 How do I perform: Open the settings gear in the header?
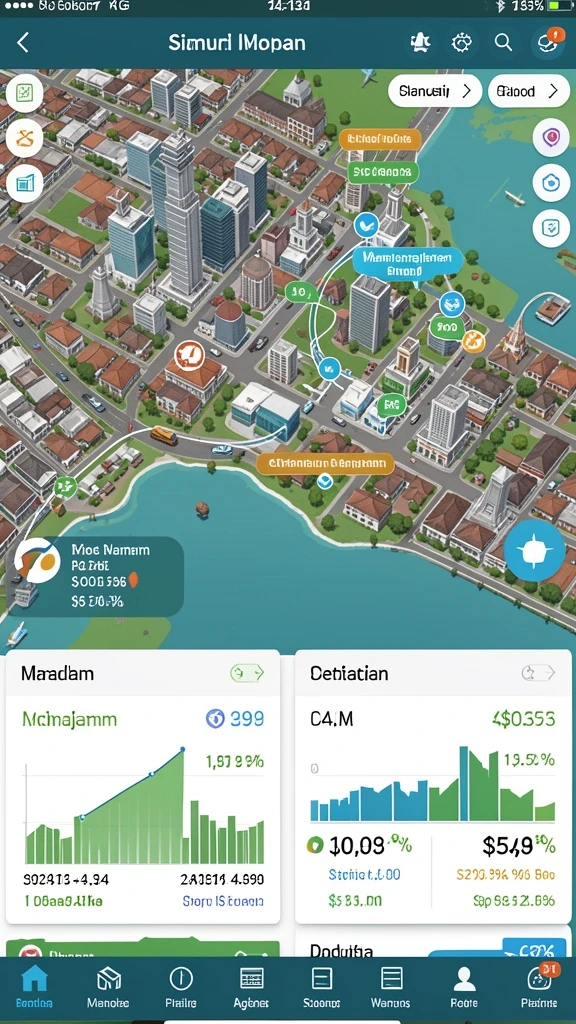tap(462, 43)
